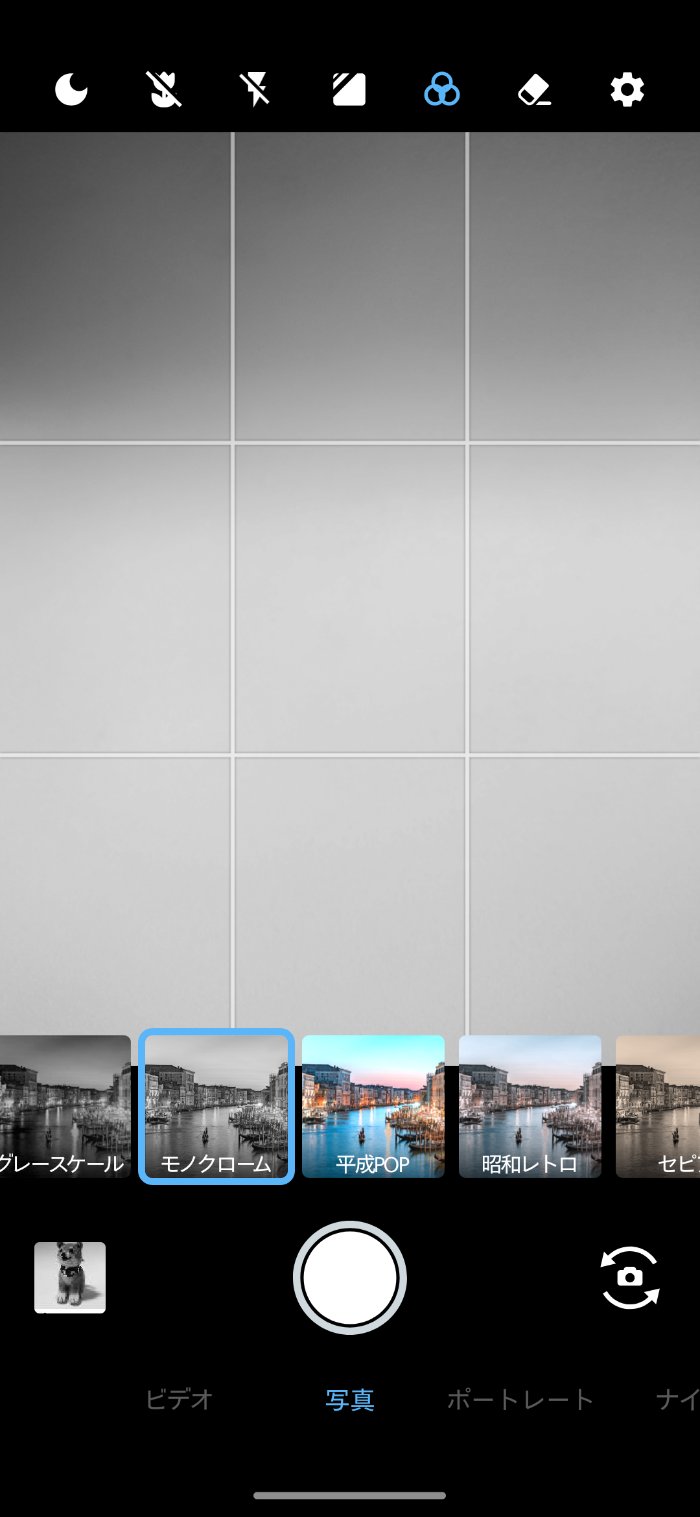Tap the crossed-out hand icon

pyautogui.click(x=164, y=91)
